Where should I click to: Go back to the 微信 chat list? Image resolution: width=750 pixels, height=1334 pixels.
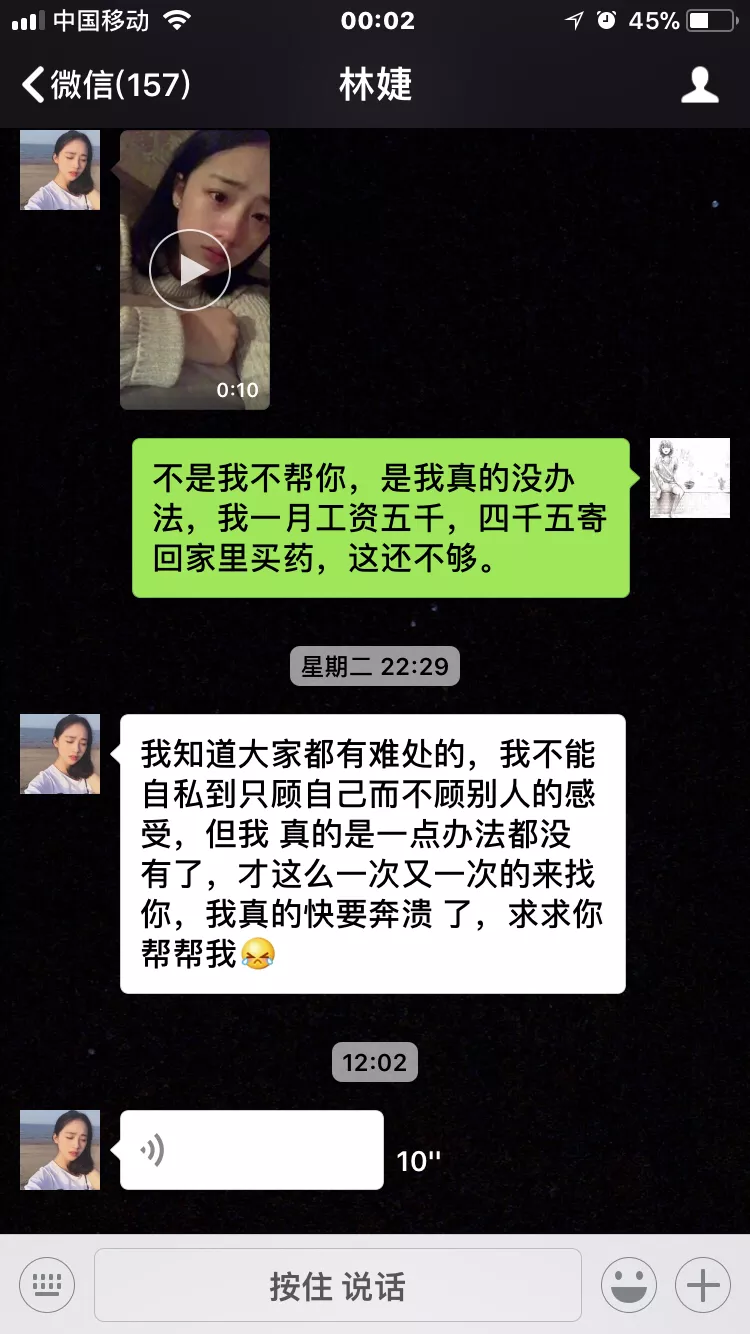point(105,85)
